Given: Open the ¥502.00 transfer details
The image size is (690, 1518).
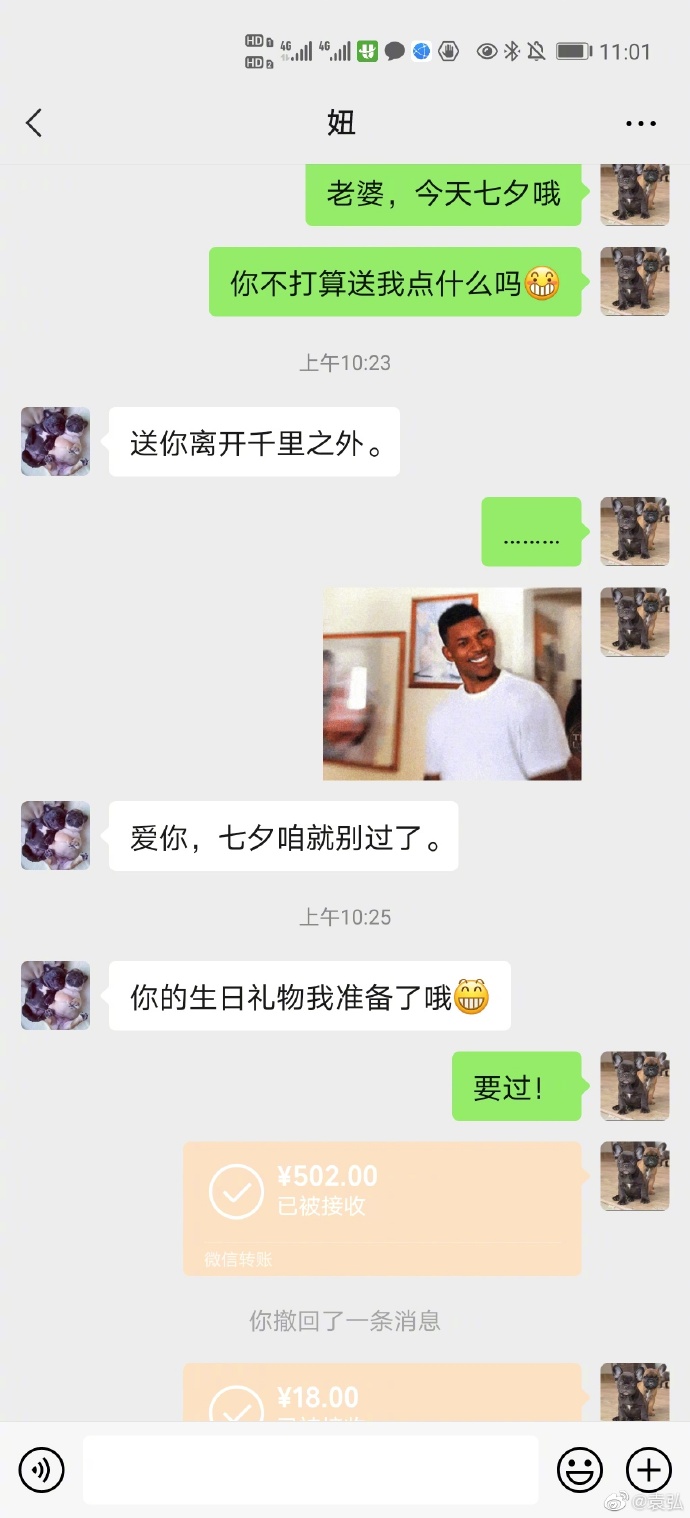Looking at the screenshot, I should click(382, 1207).
